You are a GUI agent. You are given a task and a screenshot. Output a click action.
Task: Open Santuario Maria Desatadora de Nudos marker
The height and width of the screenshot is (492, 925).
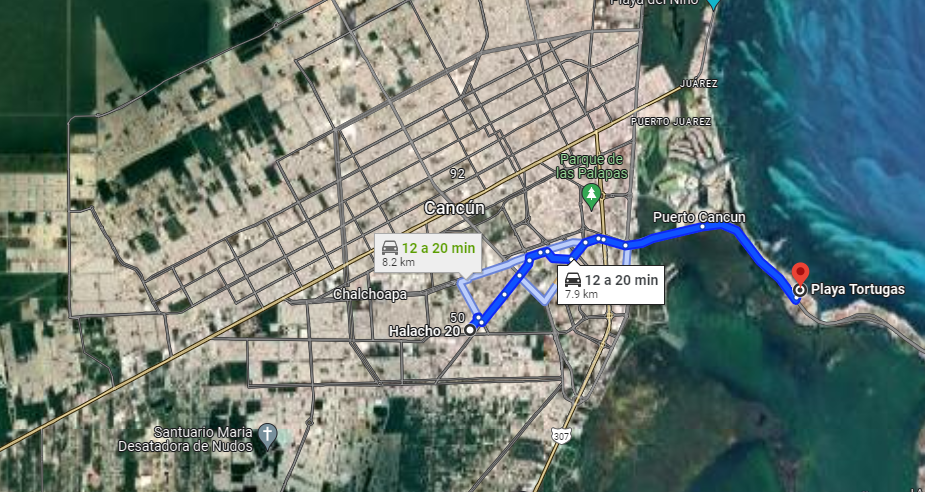click(x=268, y=437)
